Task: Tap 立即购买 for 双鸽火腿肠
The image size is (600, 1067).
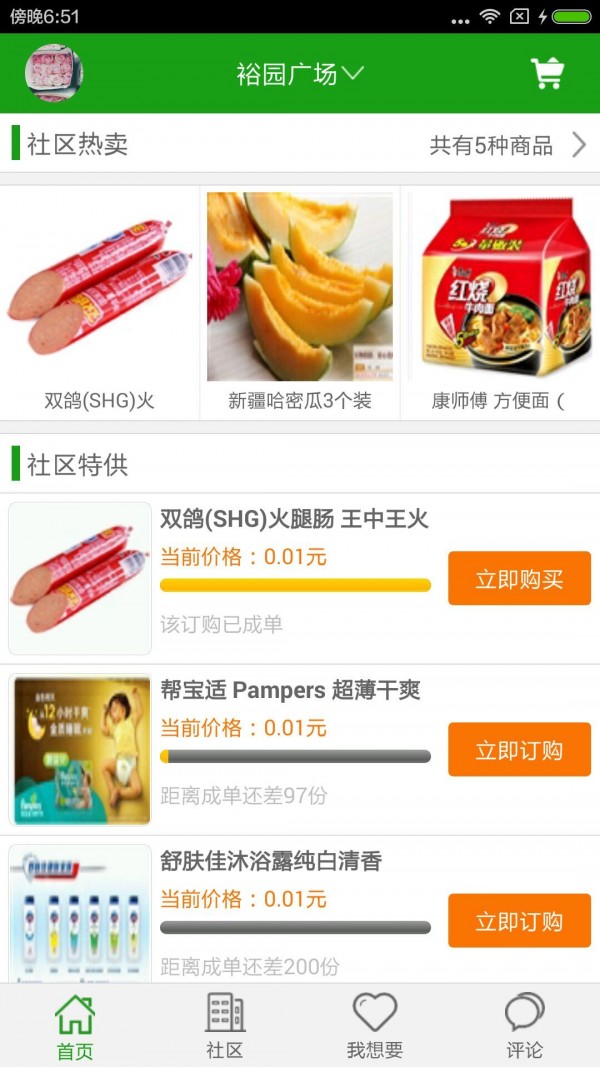Action: 519,579
